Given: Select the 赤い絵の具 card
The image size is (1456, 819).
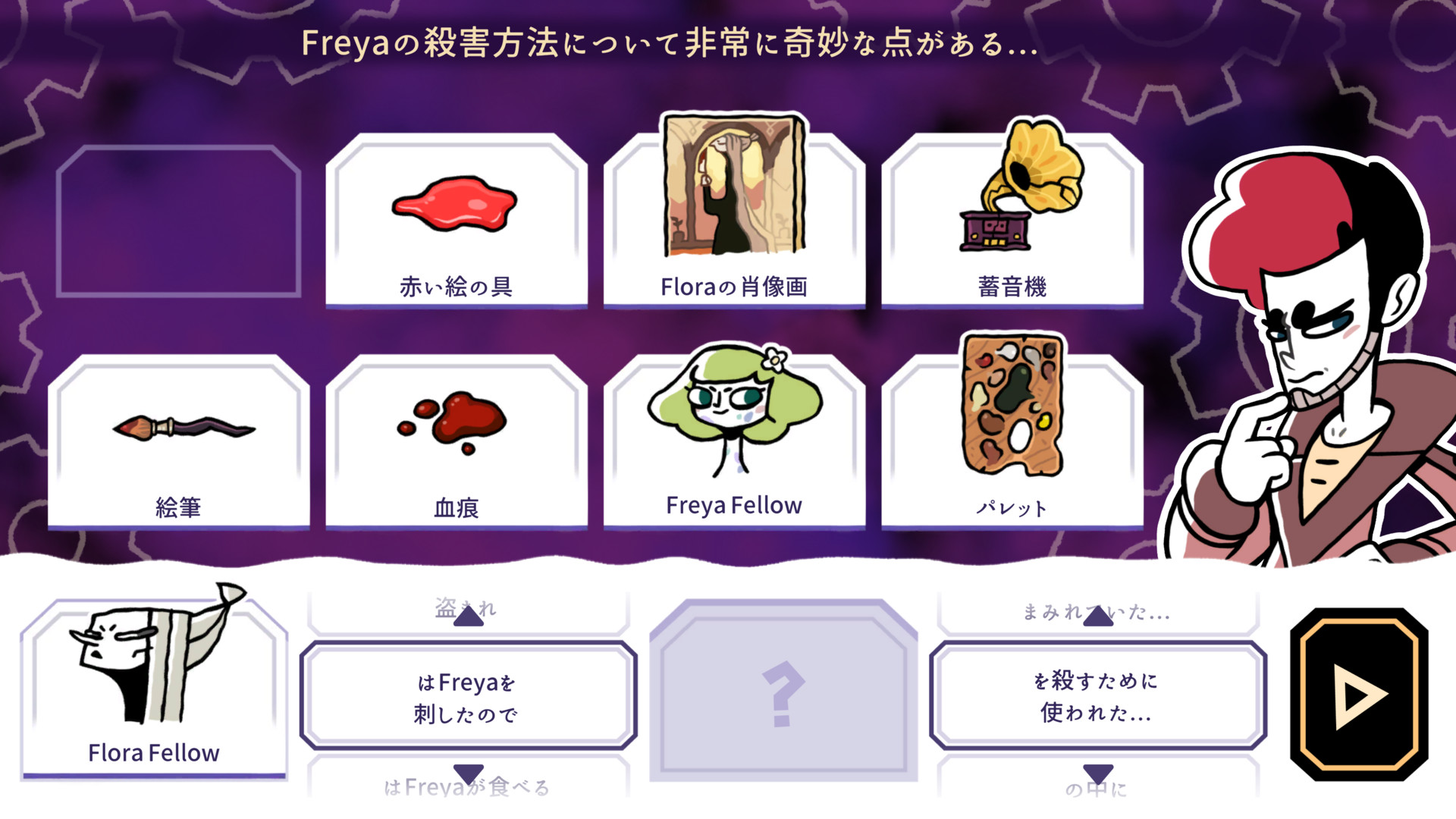Looking at the screenshot, I should (456, 221).
